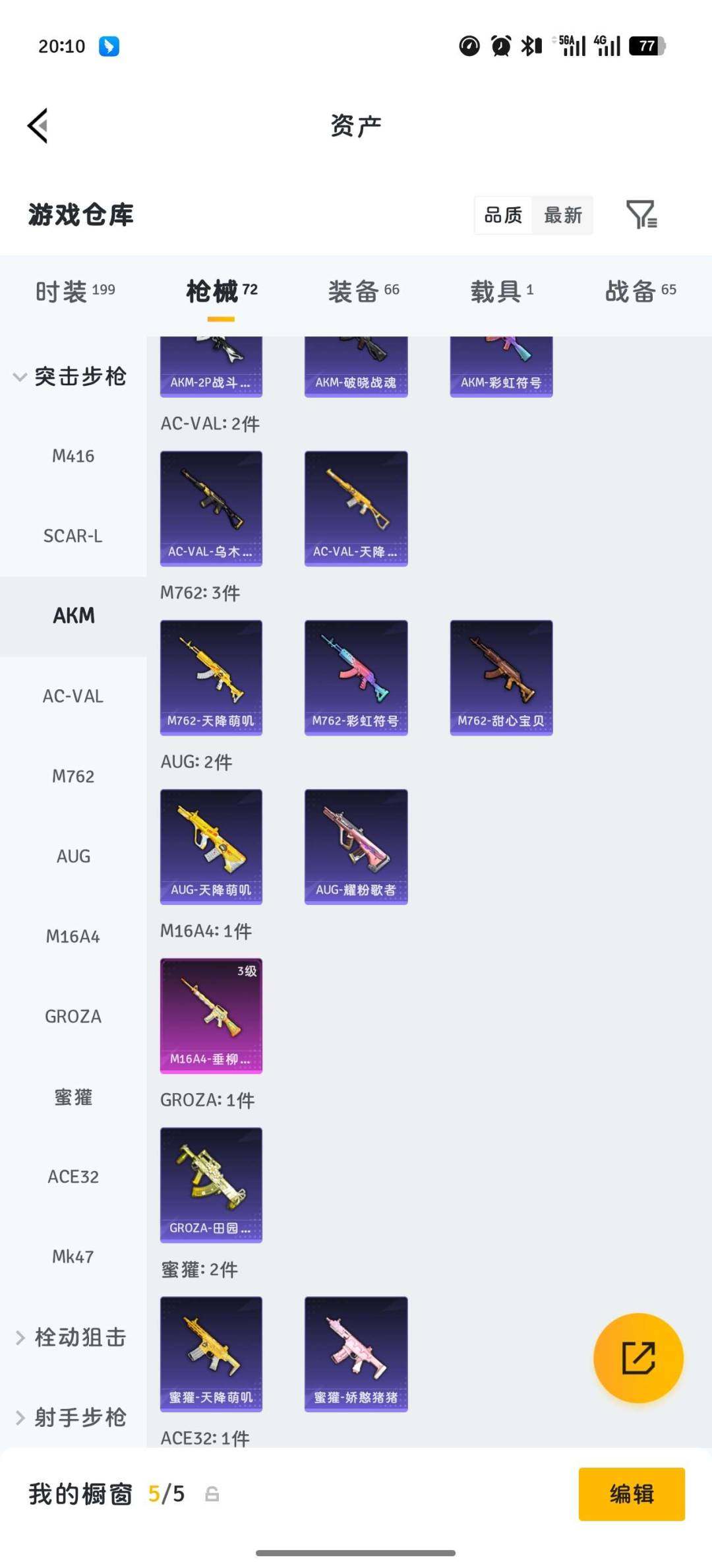Viewport: 712px width, 1568px height.
Task: Tap the yellow floating share button
Action: click(638, 1358)
